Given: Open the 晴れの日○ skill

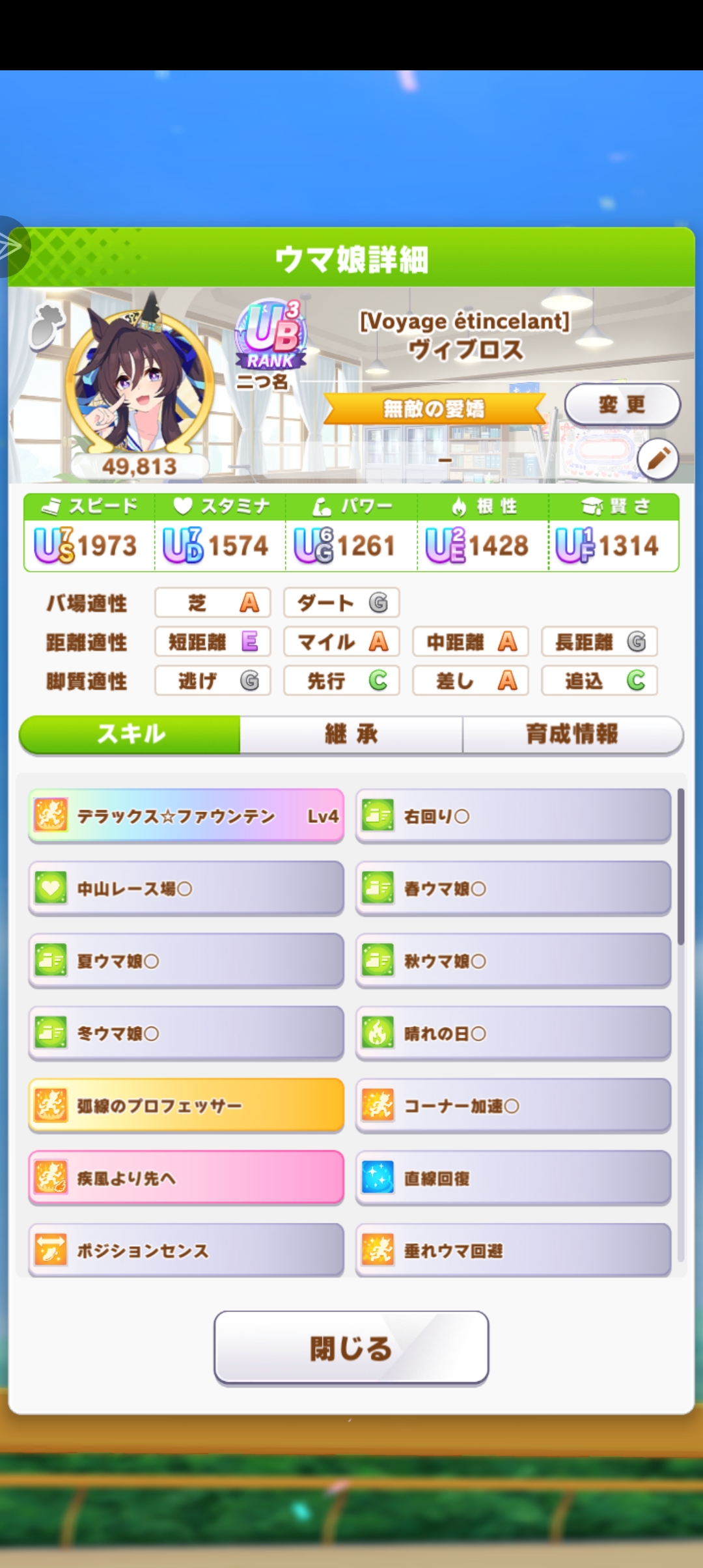Looking at the screenshot, I should click(513, 1033).
